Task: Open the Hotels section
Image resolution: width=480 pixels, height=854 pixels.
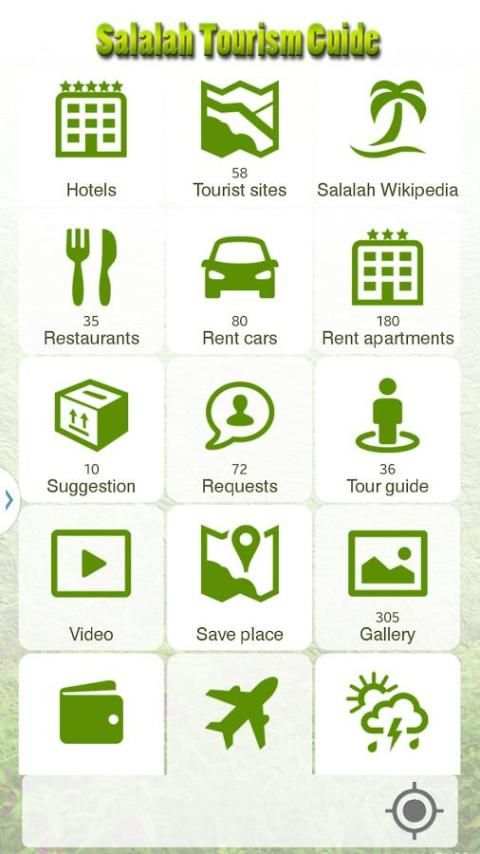Action: [91, 136]
